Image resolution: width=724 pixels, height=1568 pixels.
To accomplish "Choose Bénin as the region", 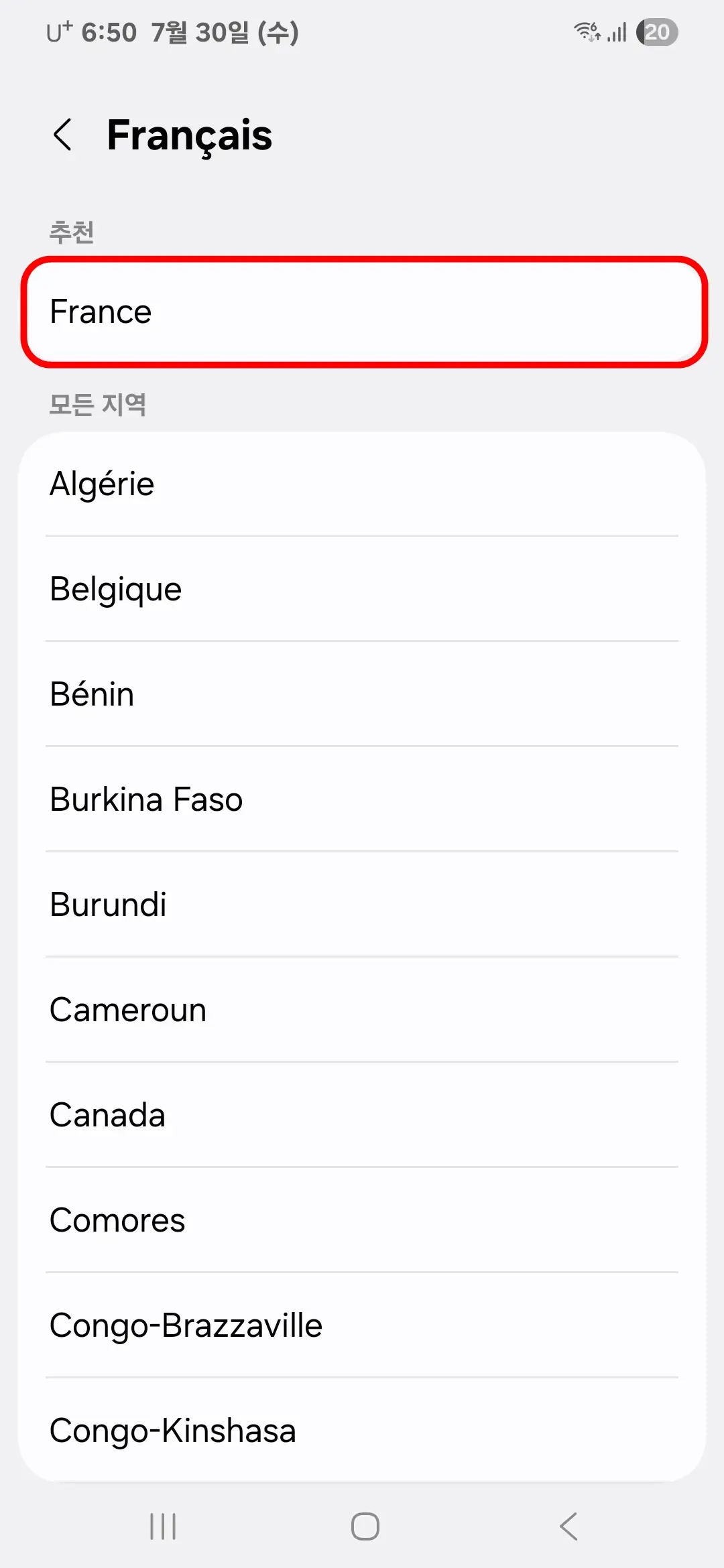I will point(362,694).
